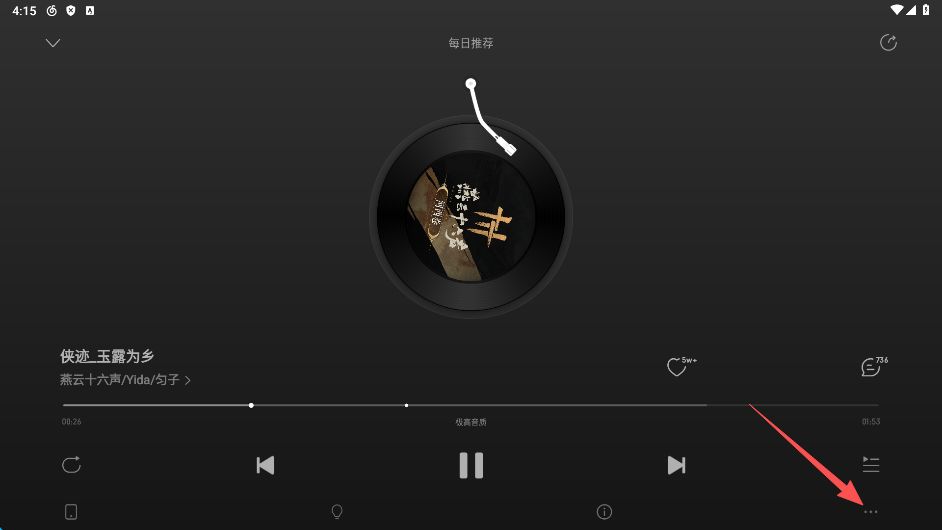Pause the playing song

[471, 465]
